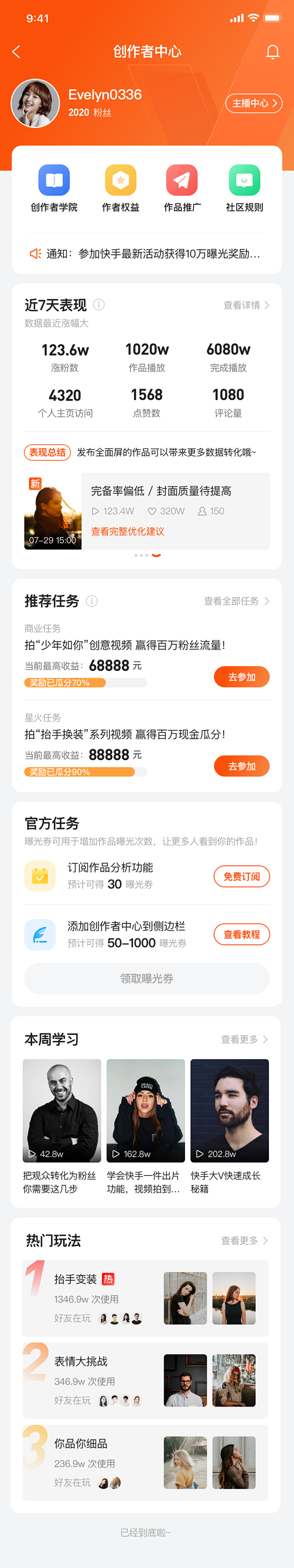
Task: Tap the 领取曝光券 button
Action: pyautogui.click(x=147, y=978)
